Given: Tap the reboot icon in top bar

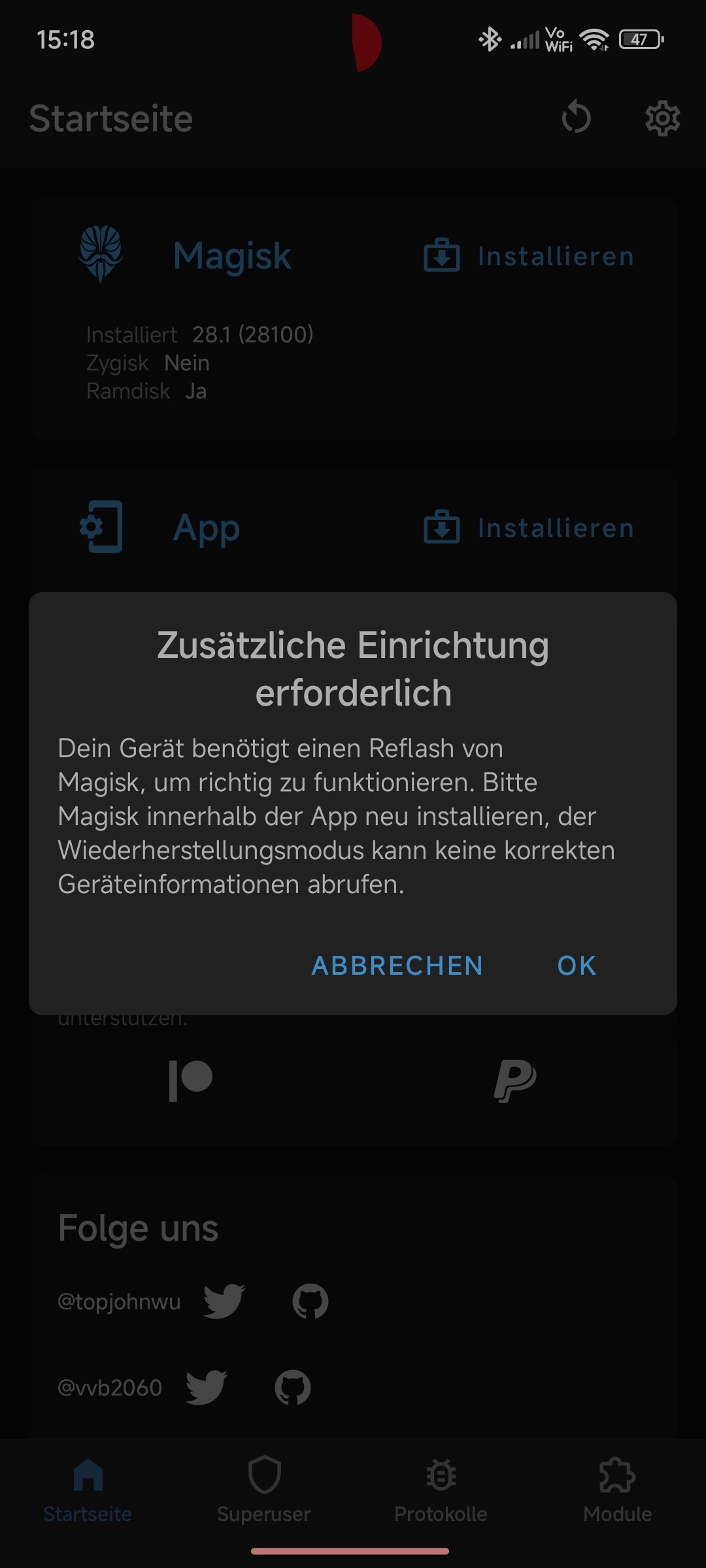Looking at the screenshot, I should (576, 118).
